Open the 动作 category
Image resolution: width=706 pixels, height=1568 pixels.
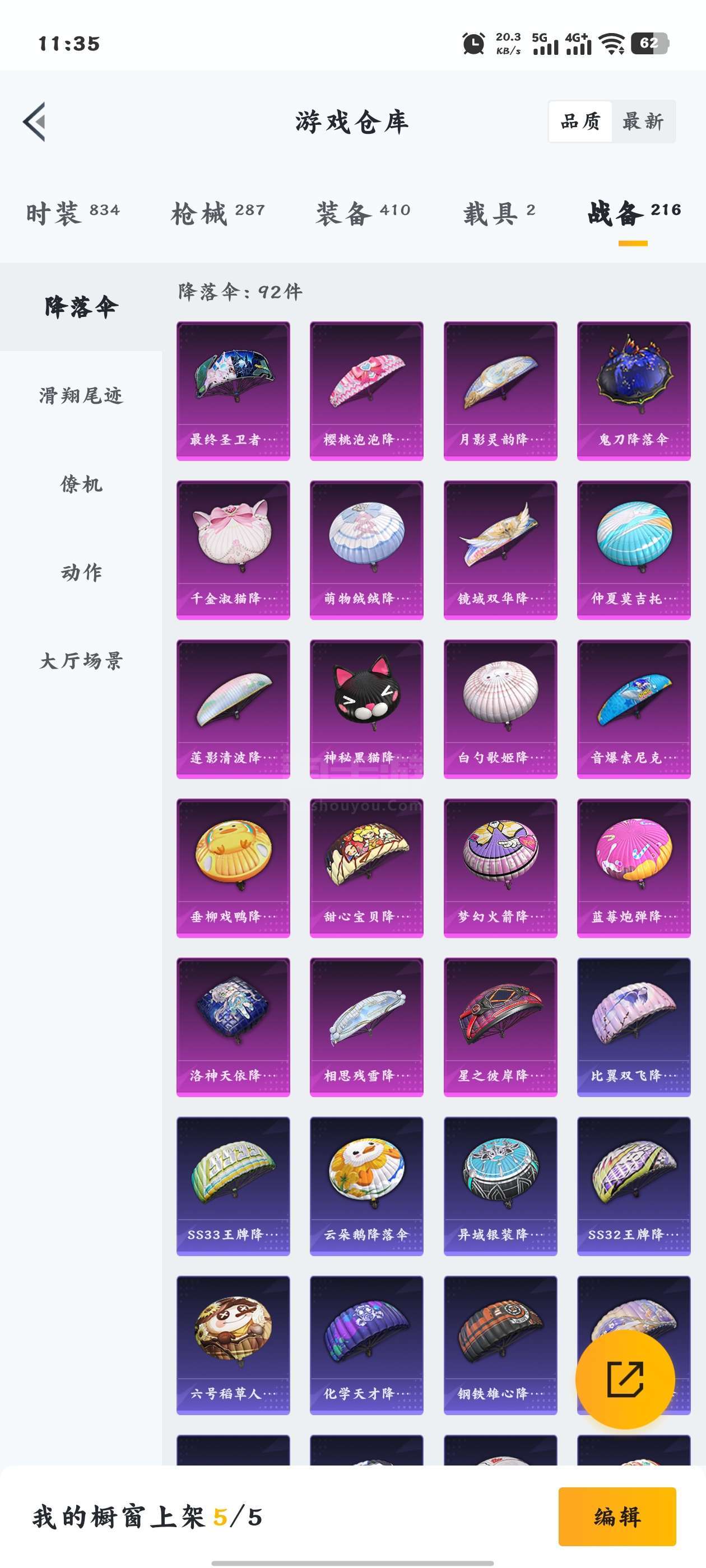tap(81, 572)
